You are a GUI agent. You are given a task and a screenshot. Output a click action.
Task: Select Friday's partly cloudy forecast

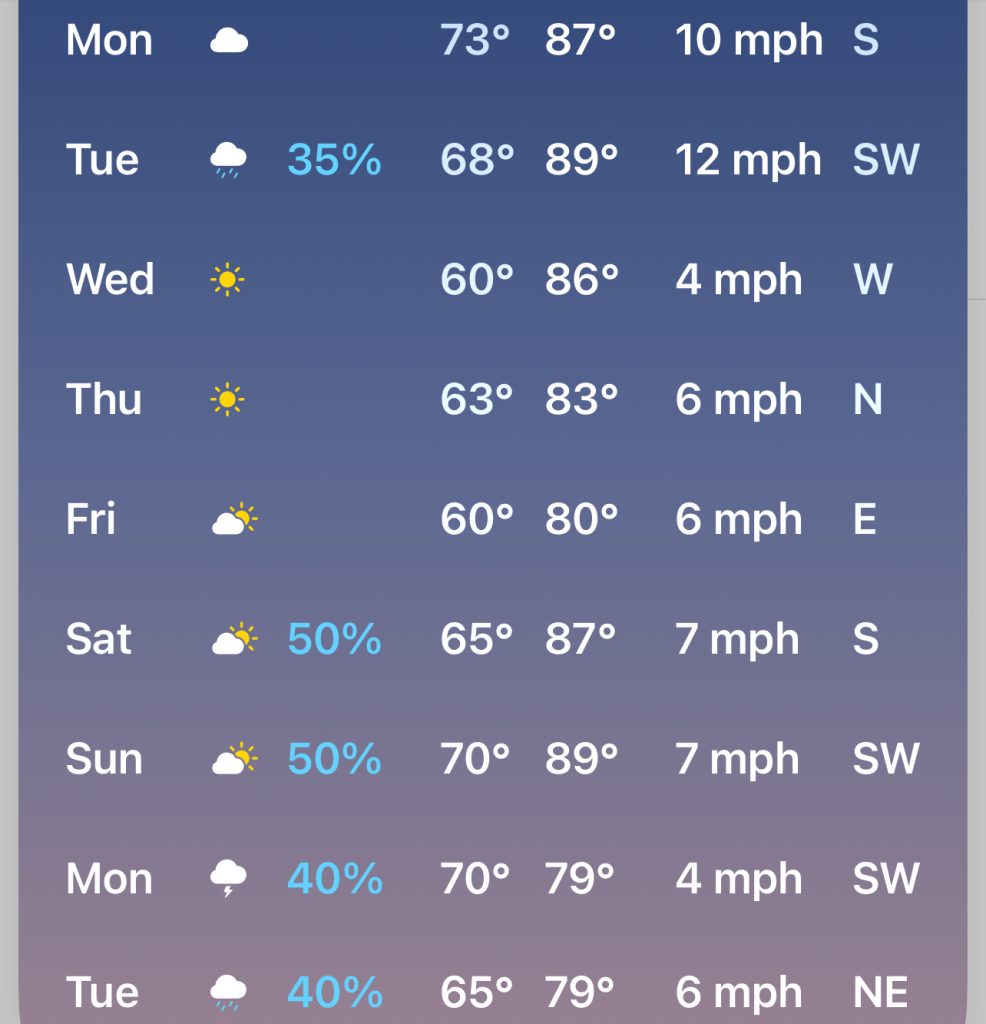(x=492, y=520)
